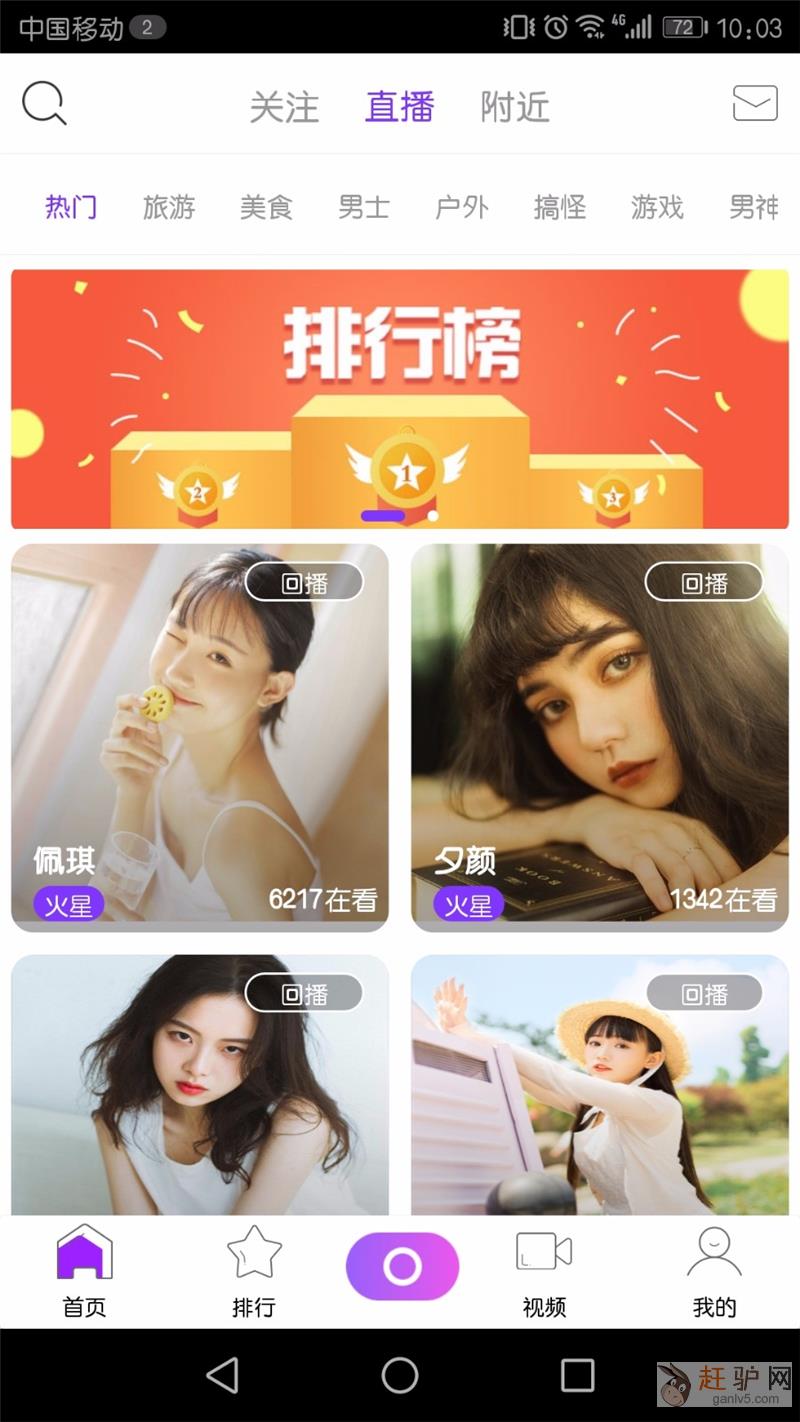
Task: Select the 直播 tab
Action: 399,107
